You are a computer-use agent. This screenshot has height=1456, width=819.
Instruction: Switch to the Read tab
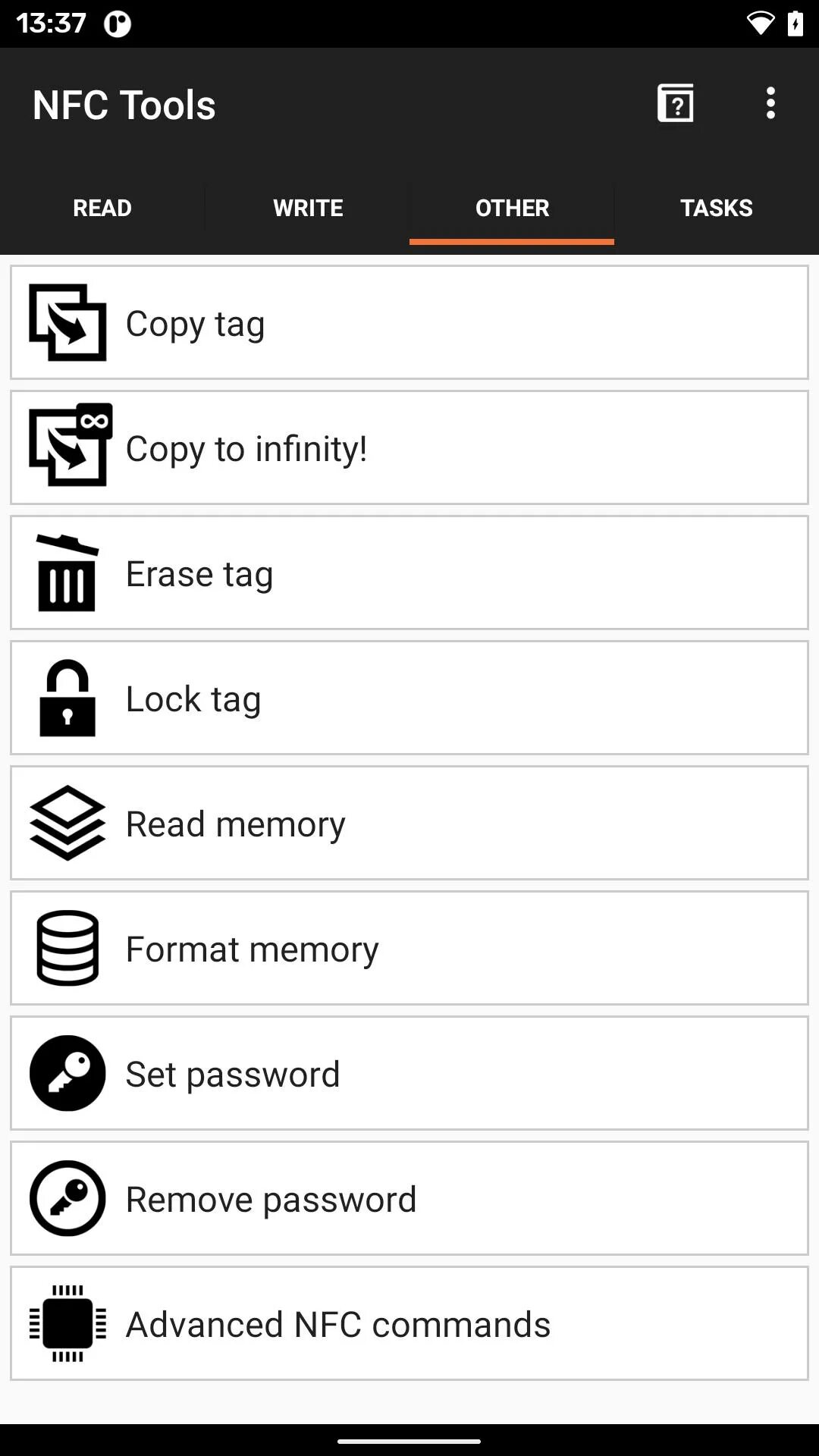point(102,208)
